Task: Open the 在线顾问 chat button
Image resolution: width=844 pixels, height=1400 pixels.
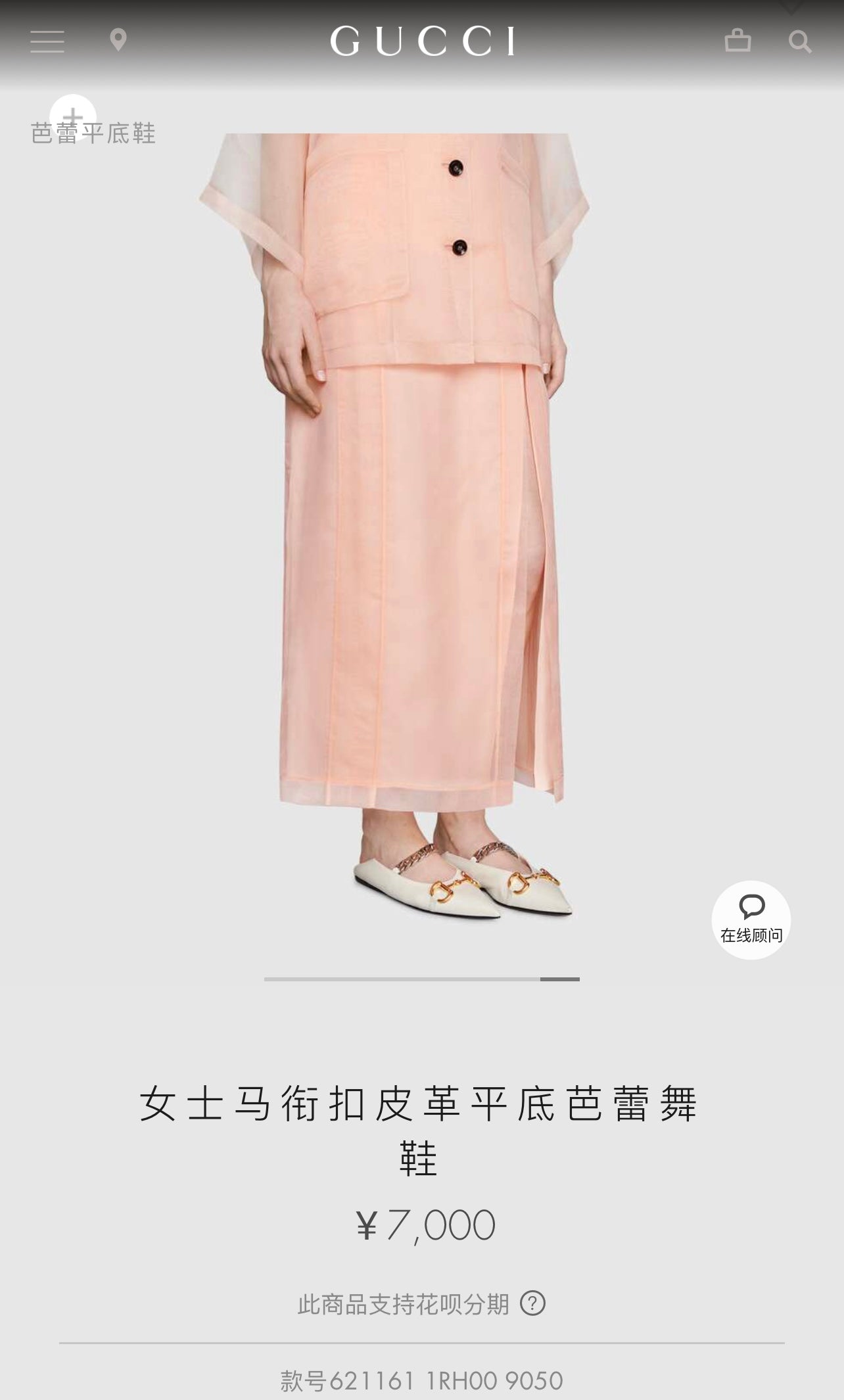Action: (751, 920)
